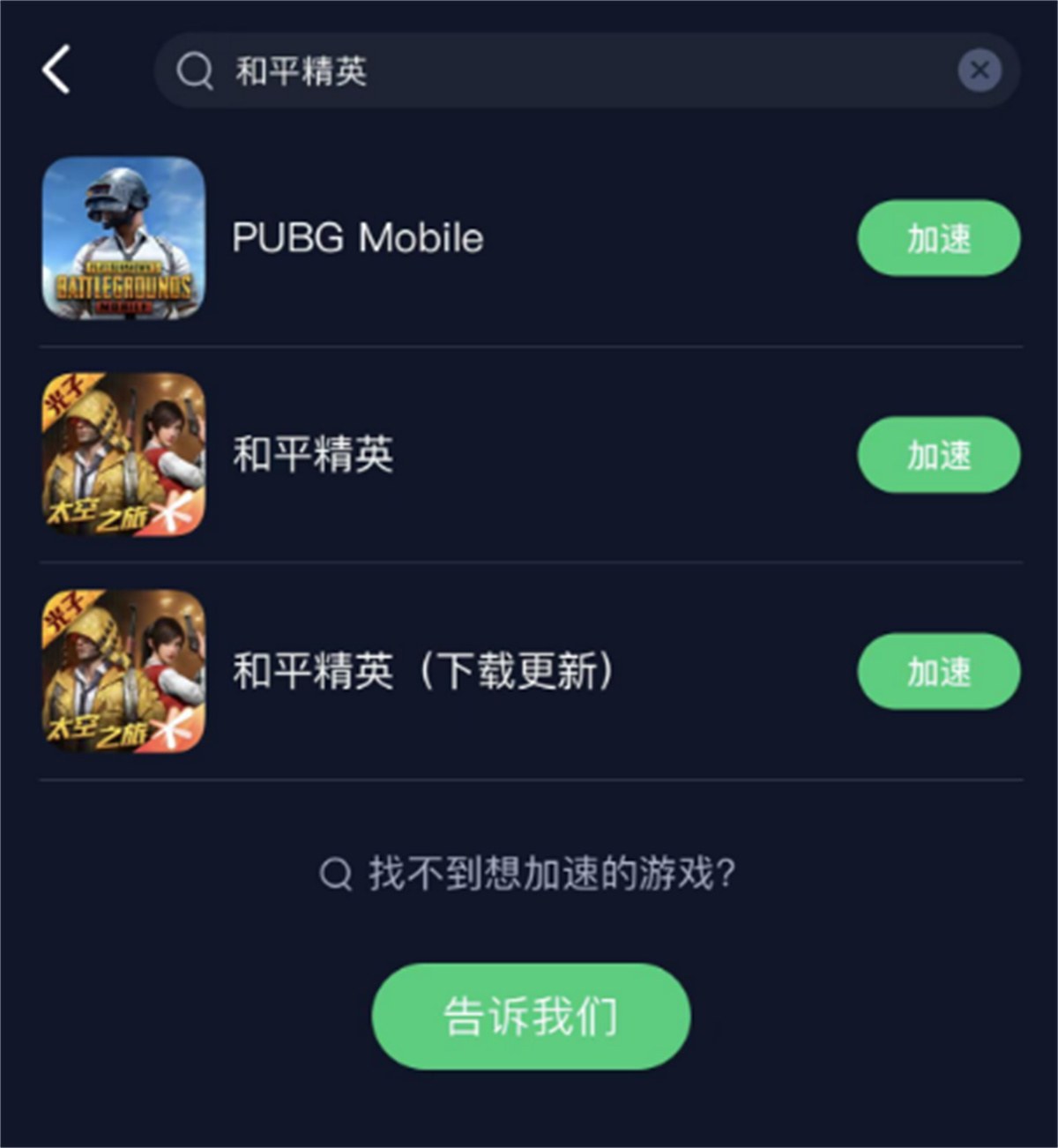
Task: Click the PUBG Mobile title text
Action: point(356,237)
